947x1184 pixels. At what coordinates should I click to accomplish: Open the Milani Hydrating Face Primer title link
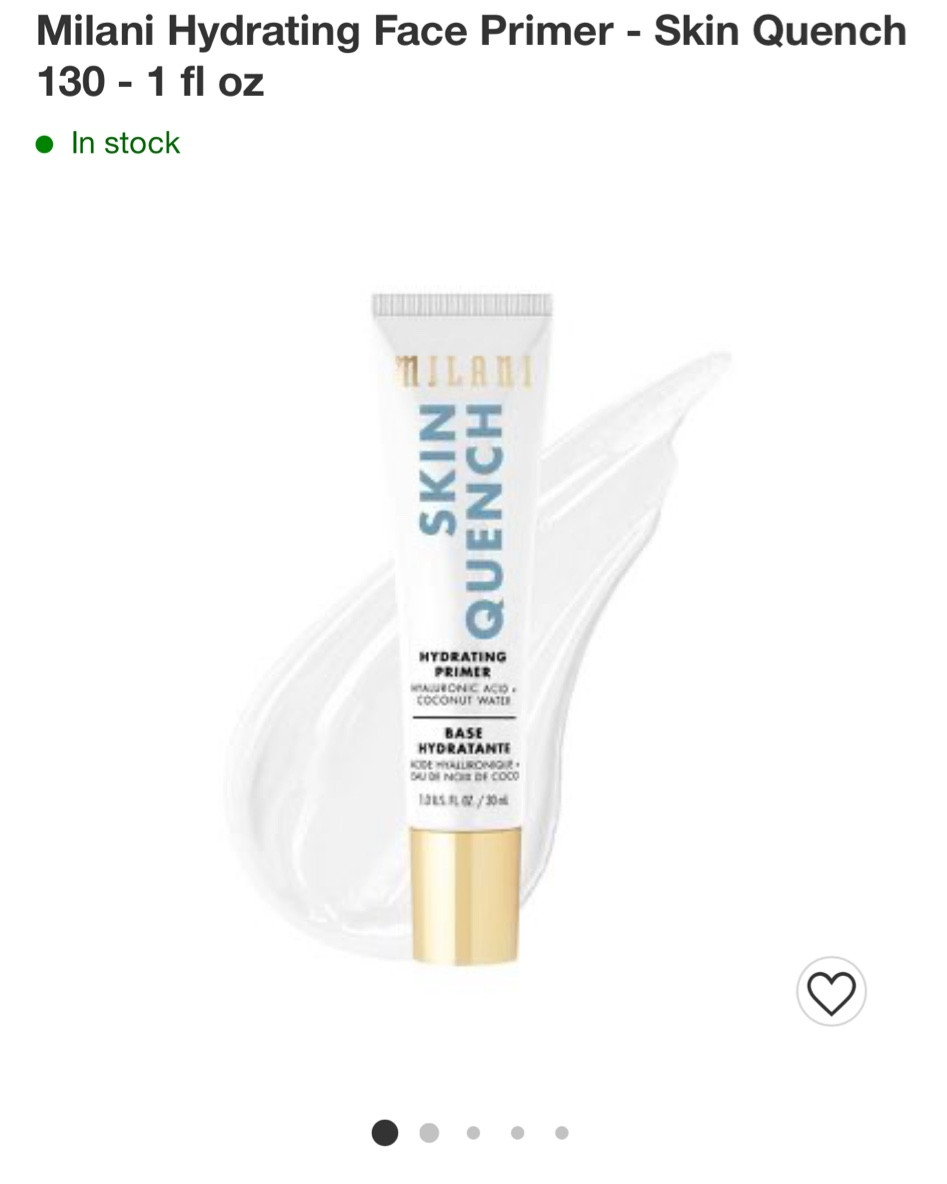point(470,55)
